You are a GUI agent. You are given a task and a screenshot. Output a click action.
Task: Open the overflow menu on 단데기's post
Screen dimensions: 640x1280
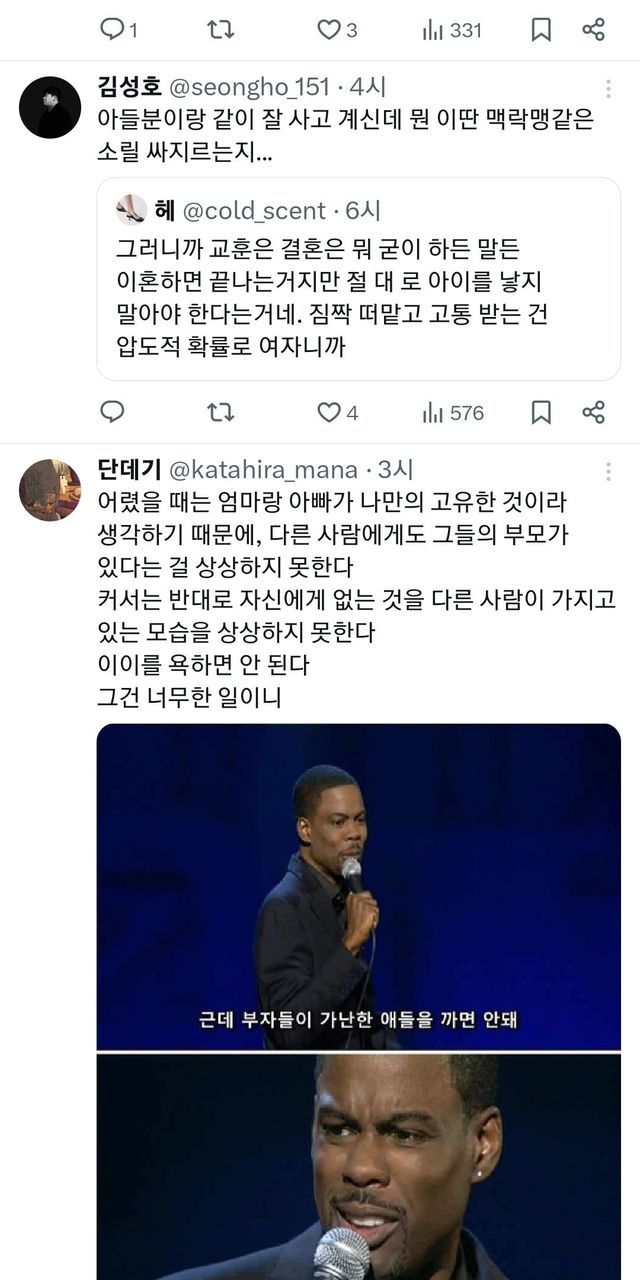point(609,471)
